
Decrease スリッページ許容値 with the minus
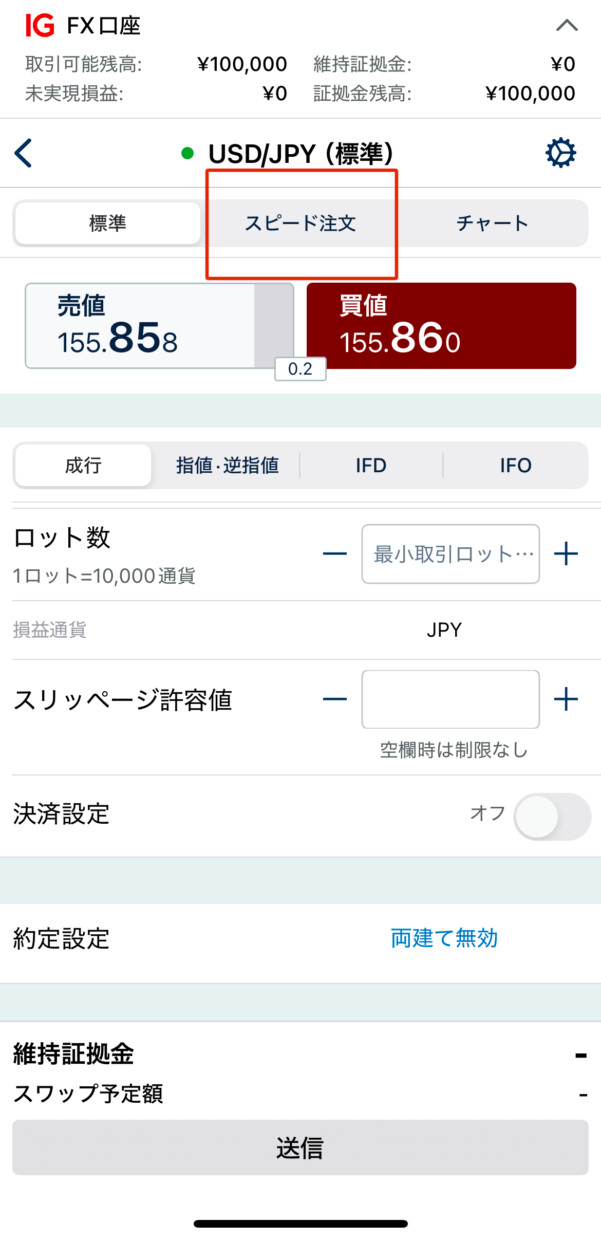click(x=335, y=699)
